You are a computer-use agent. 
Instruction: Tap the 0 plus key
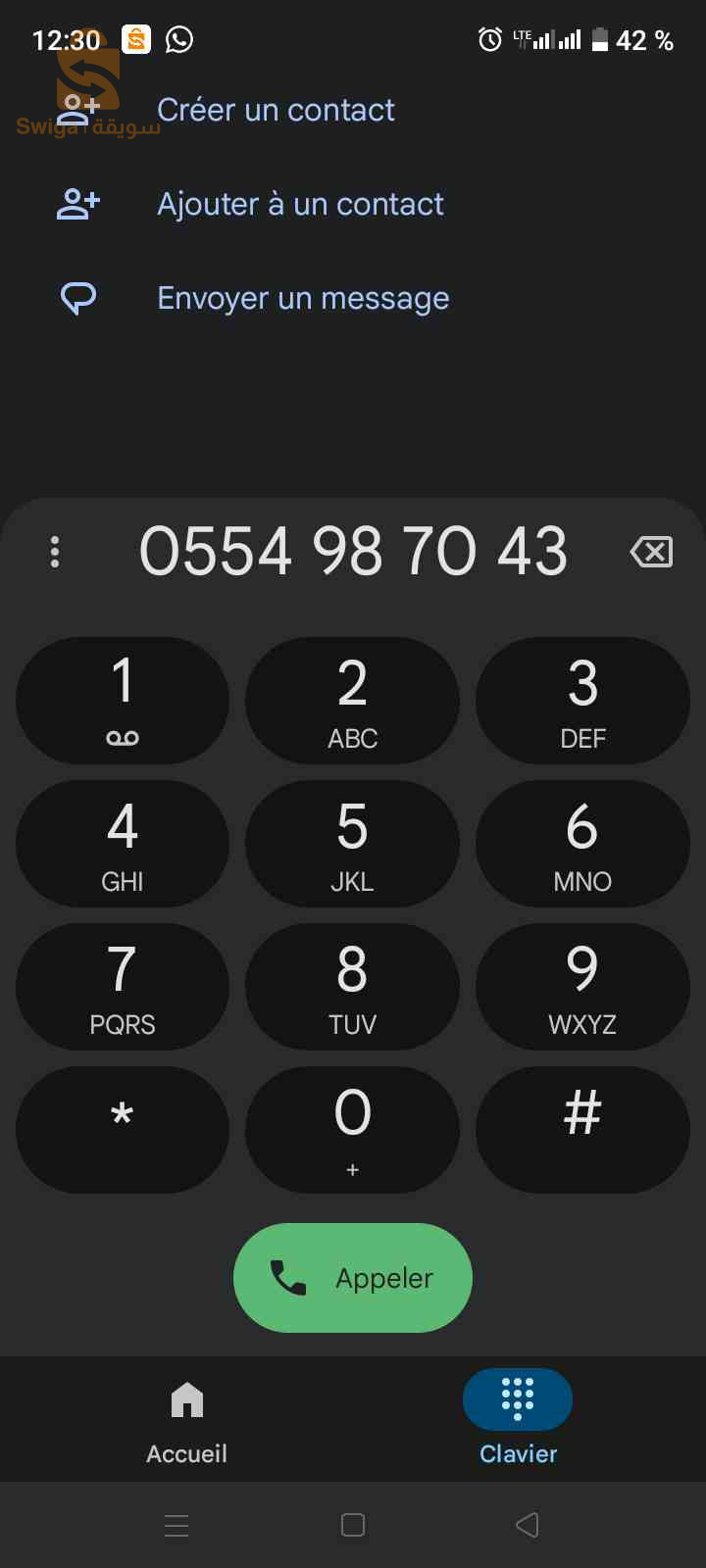(x=352, y=1130)
